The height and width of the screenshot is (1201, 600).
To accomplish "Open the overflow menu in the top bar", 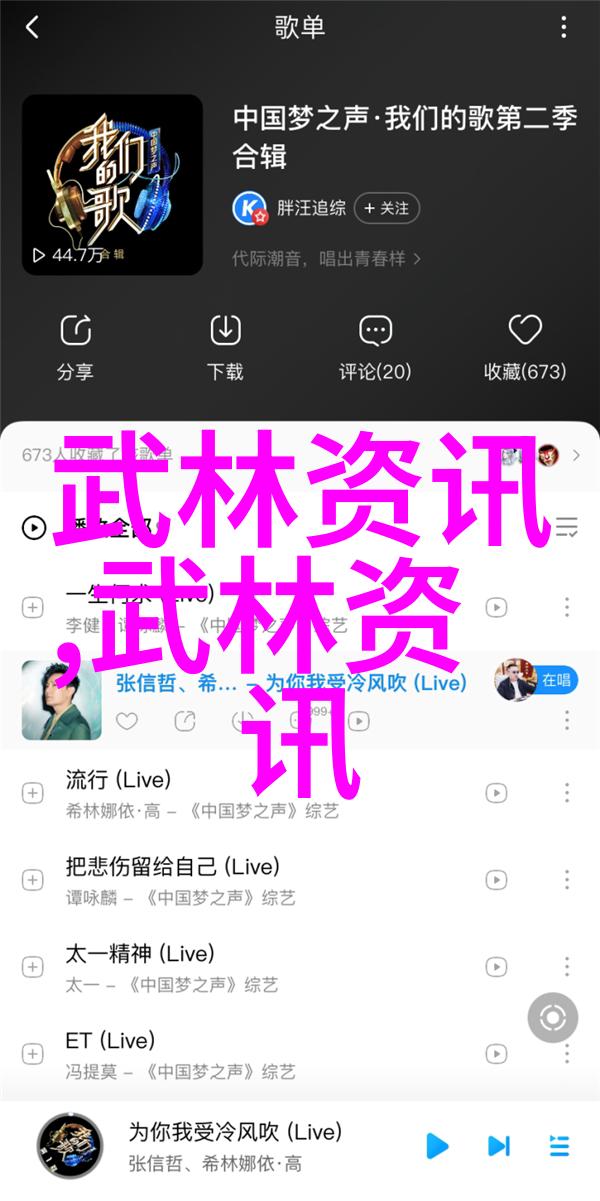I will [x=566, y=27].
